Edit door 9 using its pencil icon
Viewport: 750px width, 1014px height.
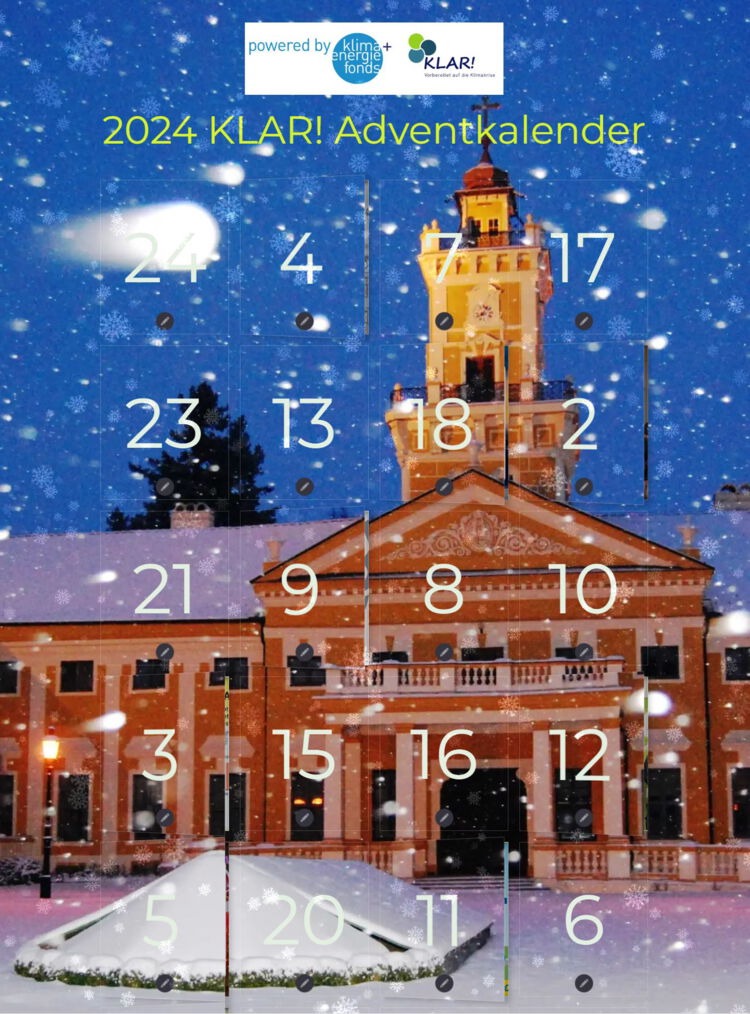304,651
